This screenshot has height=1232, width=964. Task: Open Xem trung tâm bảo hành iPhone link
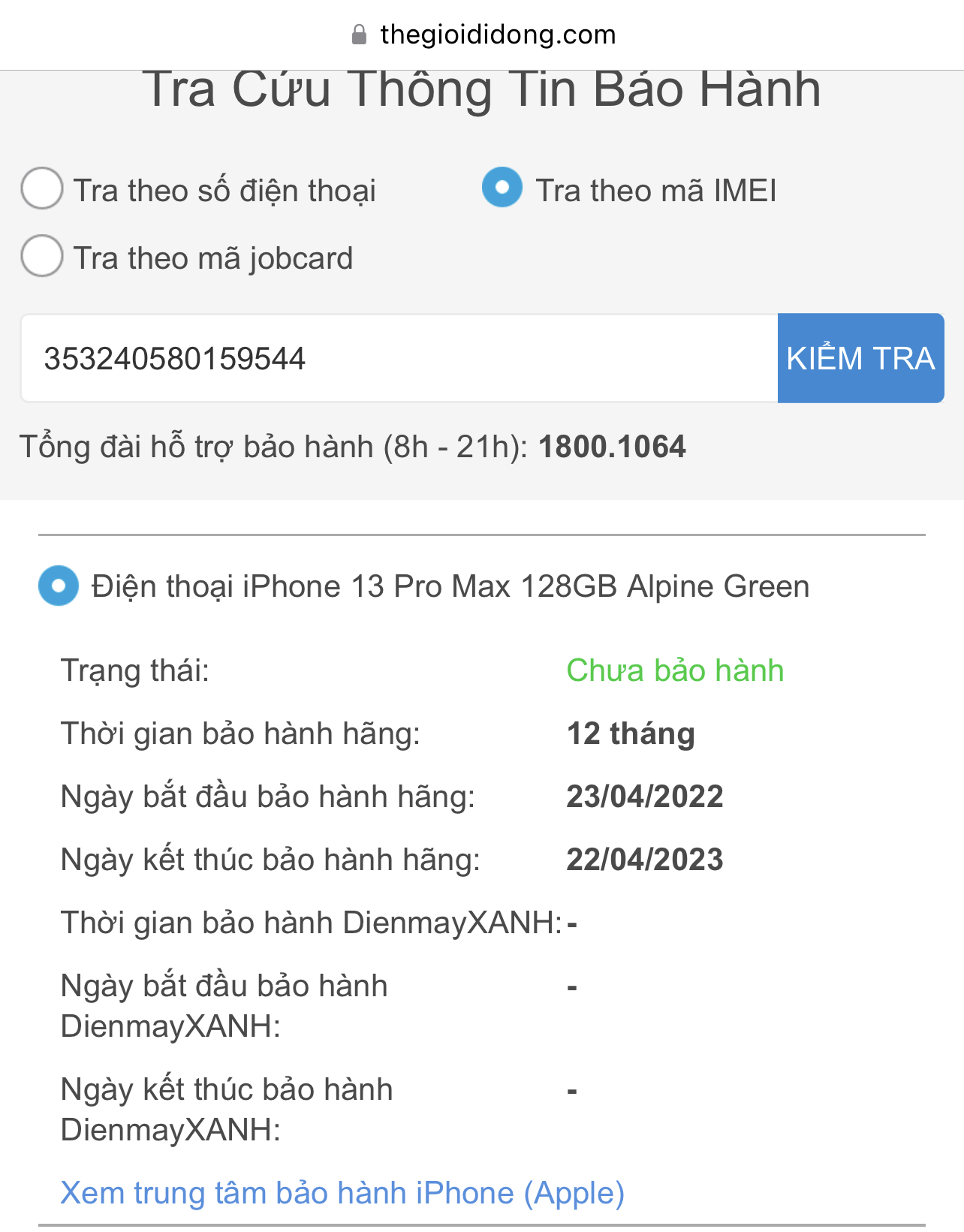coord(342,1193)
